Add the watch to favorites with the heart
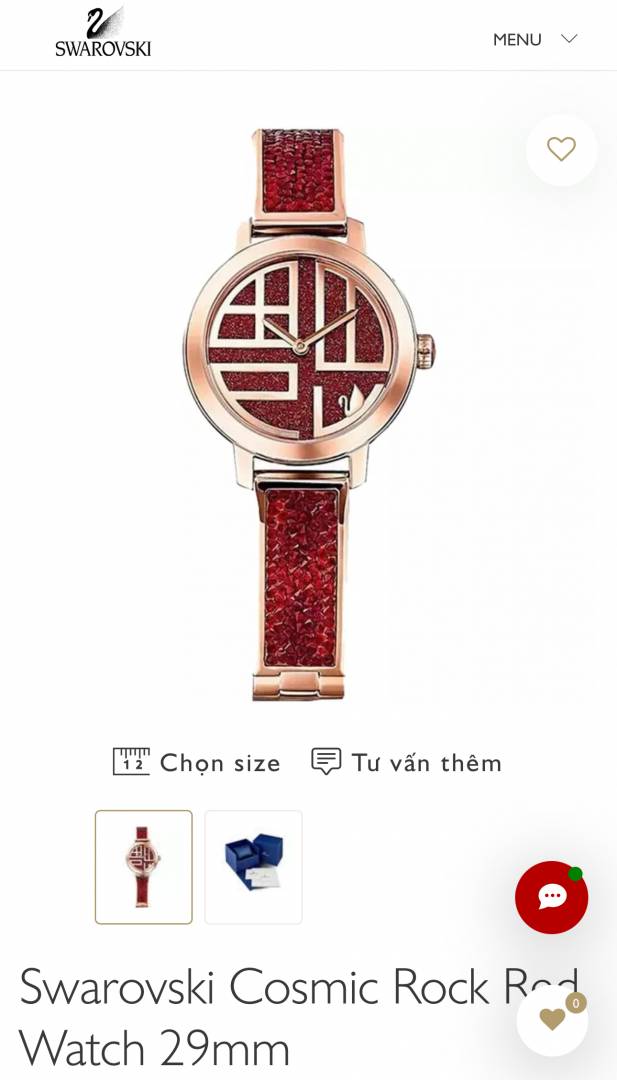The width and height of the screenshot is (617, 1080). tap(561, 150)
